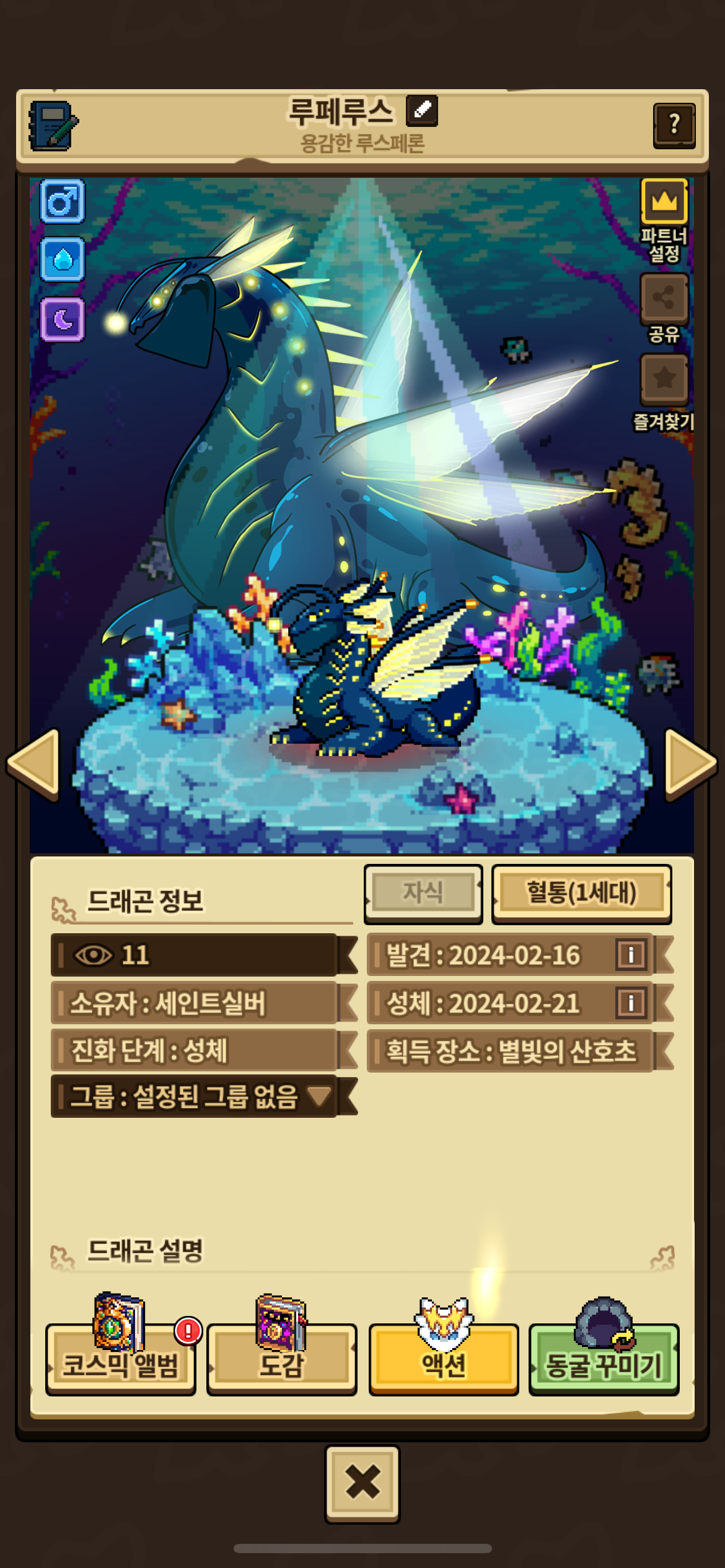This screenshot has height=1568, width=725.
Task: Go to next dragon with right arrow
Action: click(690, 764)
